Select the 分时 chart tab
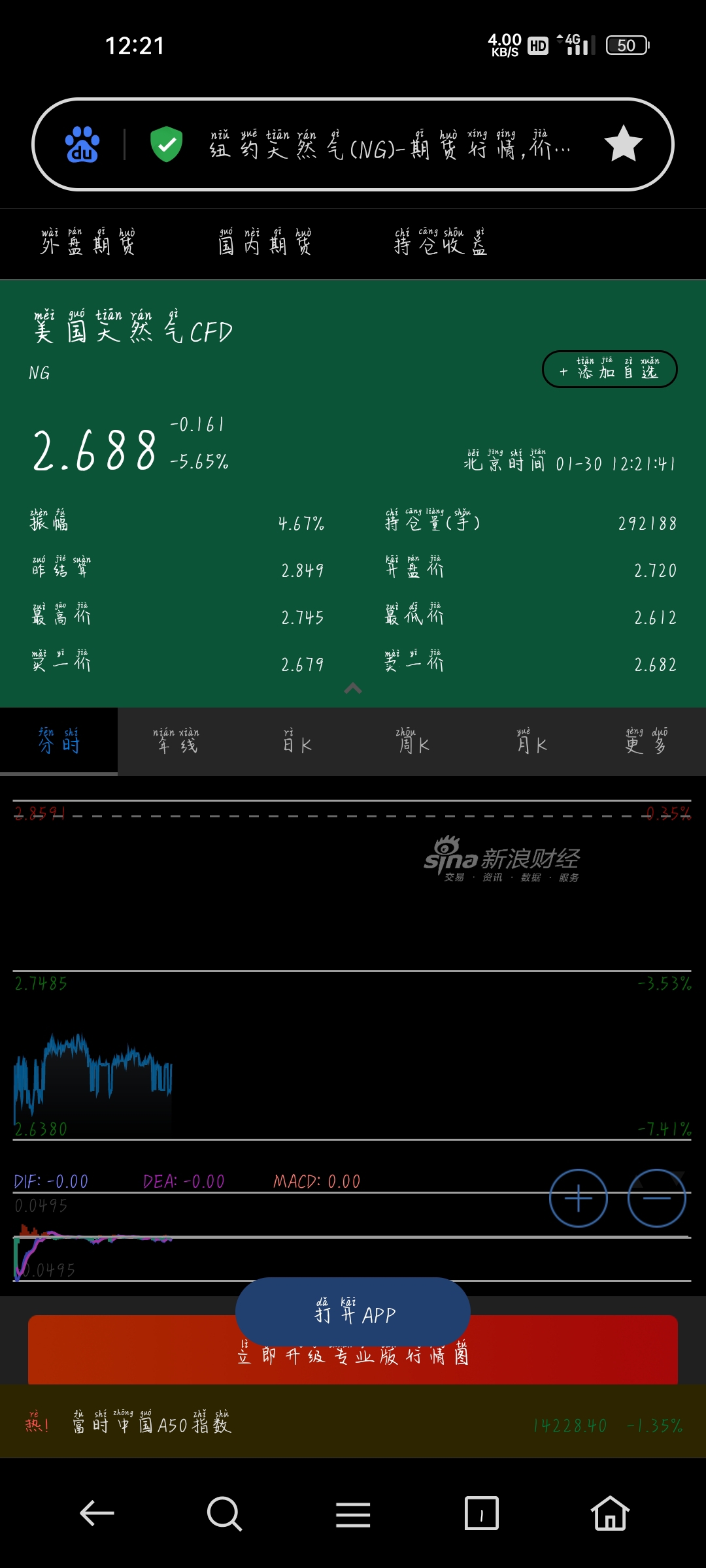 point(59,742)
